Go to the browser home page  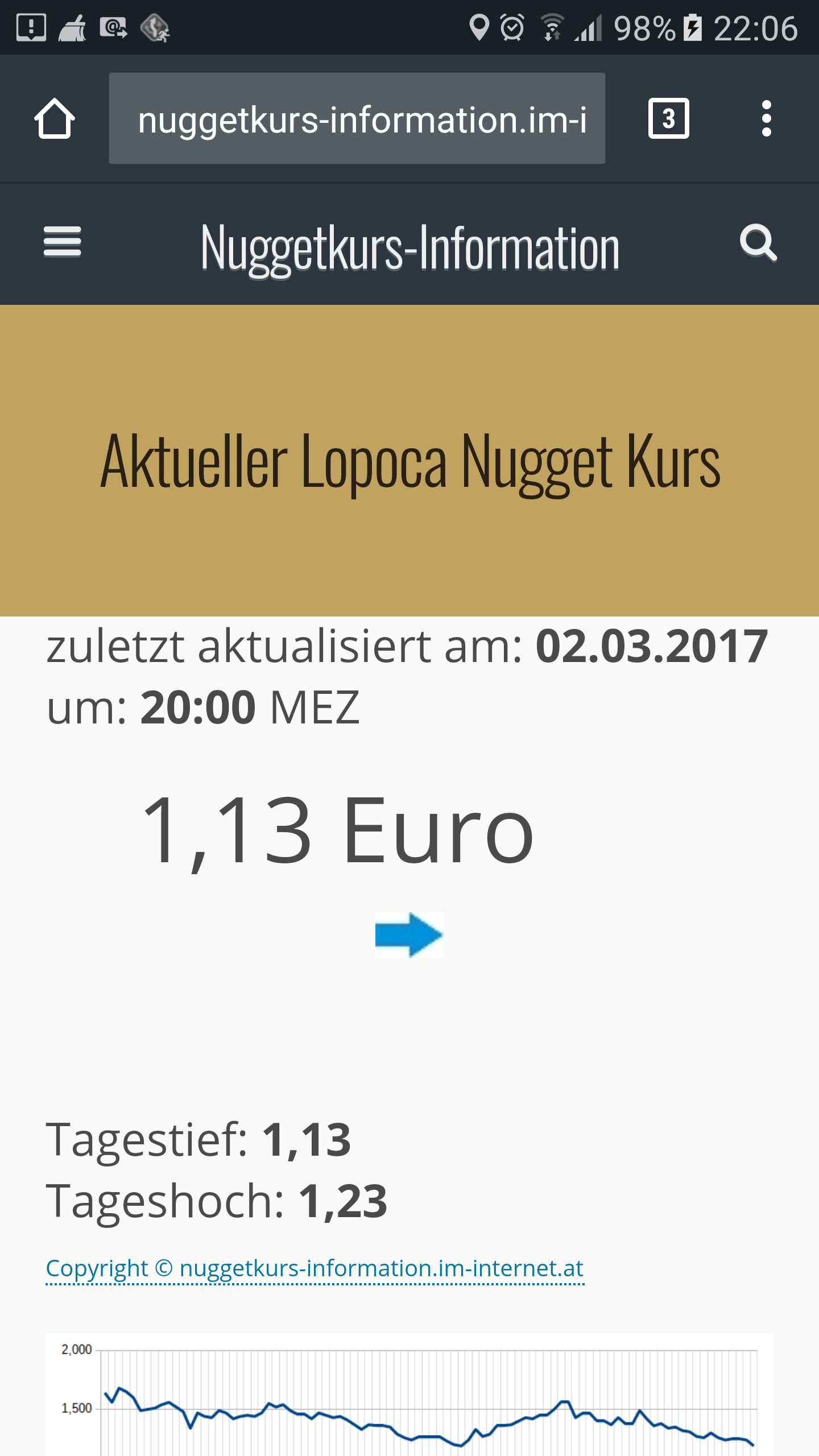[x=55, y=118]
